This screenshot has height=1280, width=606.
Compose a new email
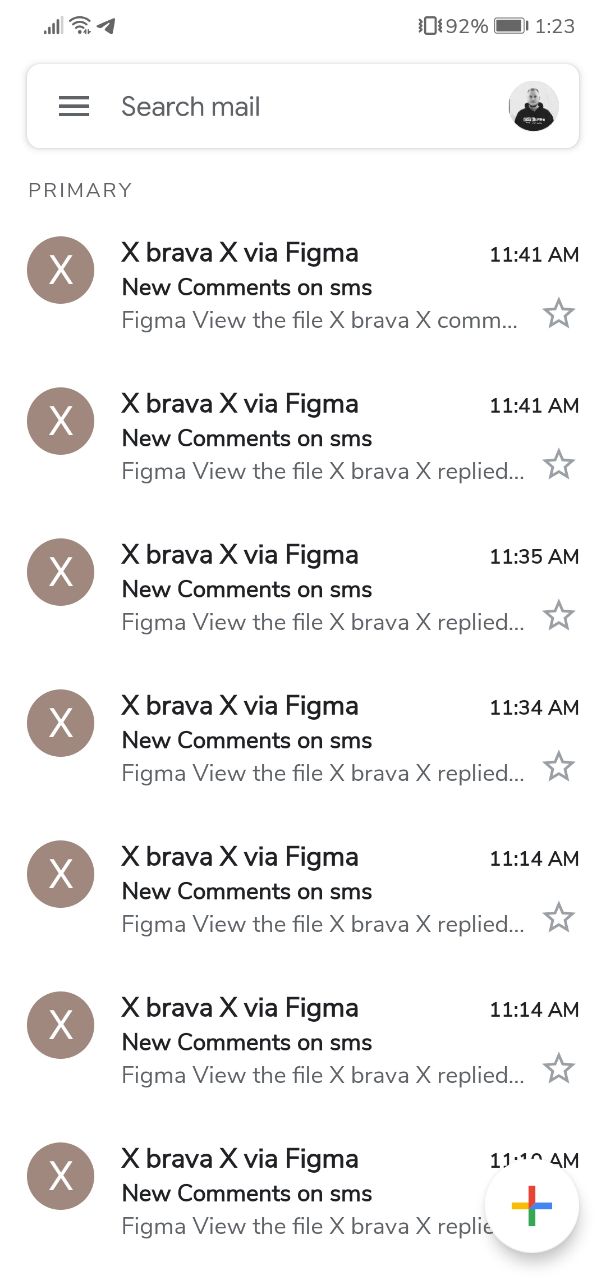(x=531, y=1205)
